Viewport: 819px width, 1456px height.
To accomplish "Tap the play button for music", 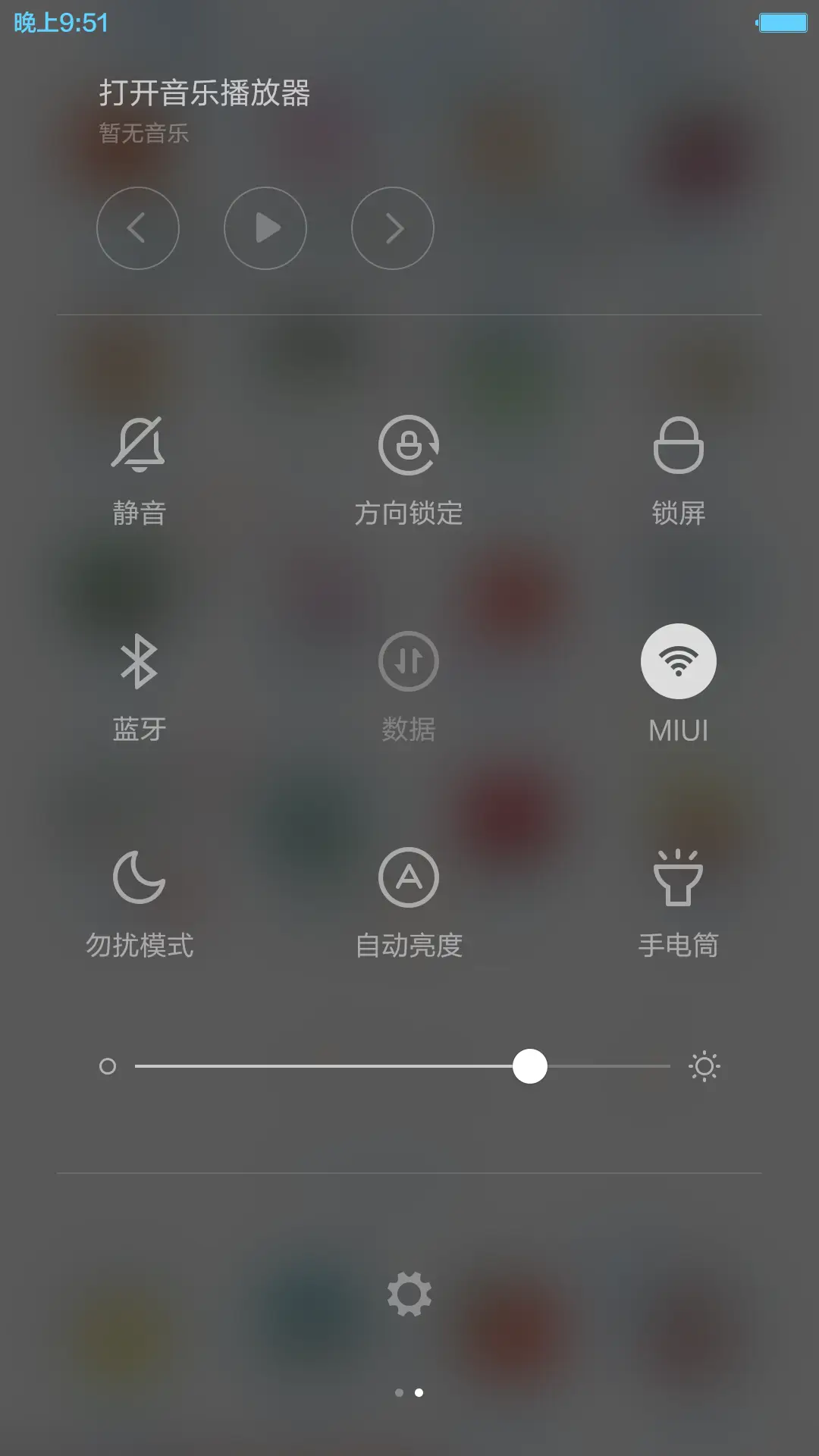I will tap(265, 228).
